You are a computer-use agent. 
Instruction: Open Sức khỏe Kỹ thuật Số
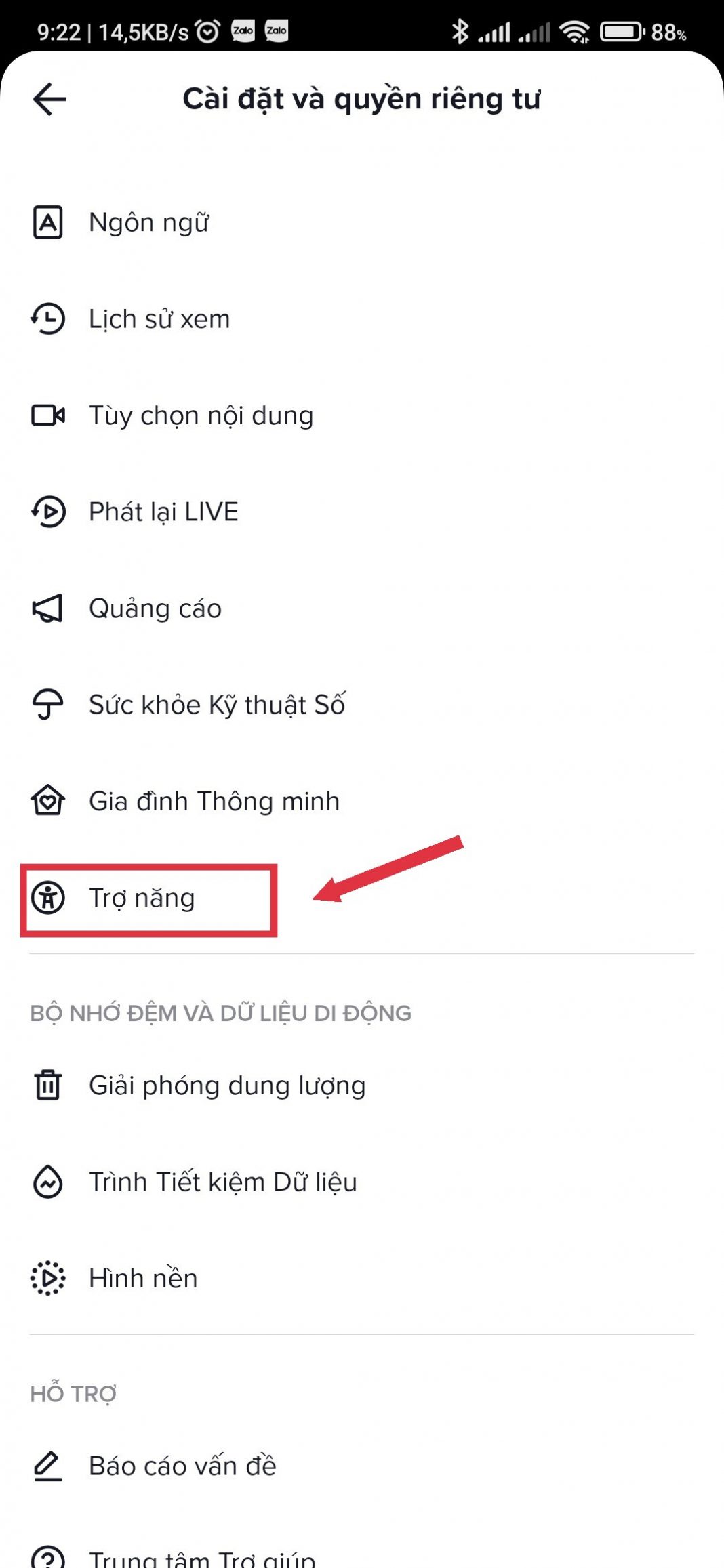217,705
